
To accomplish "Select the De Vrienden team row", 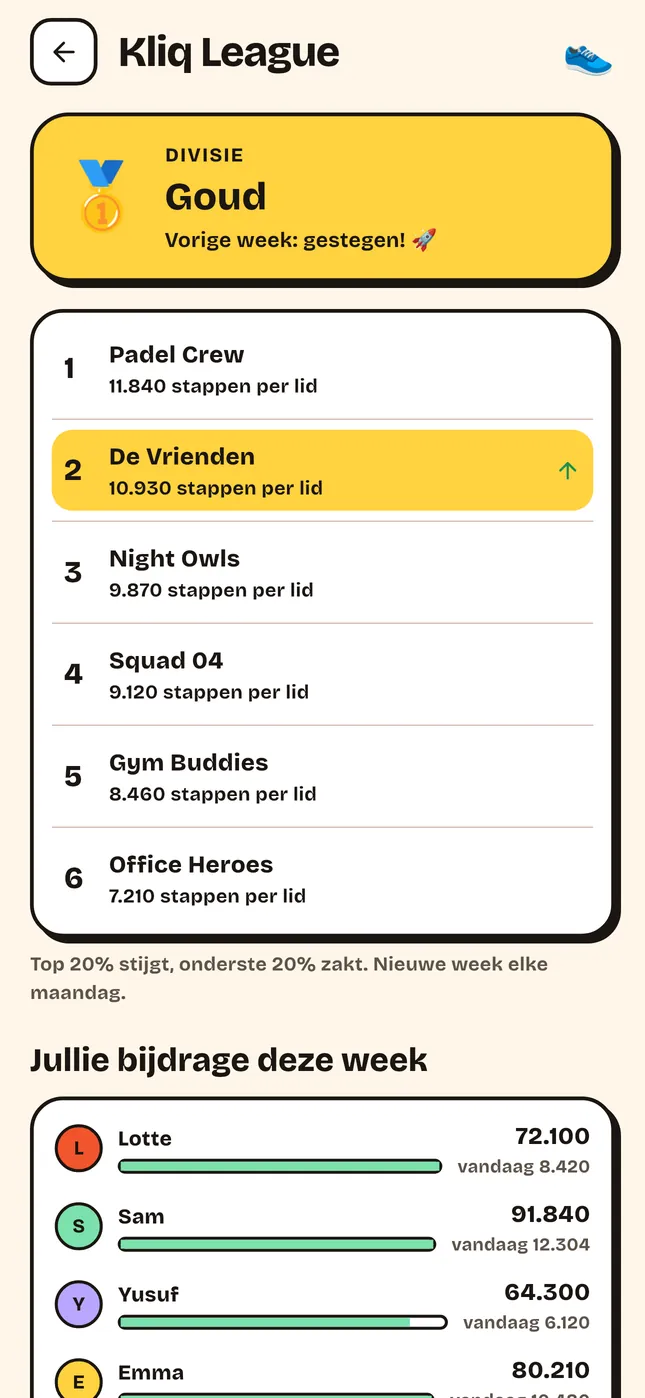I will pyautogui.click(x=322, y=471).
